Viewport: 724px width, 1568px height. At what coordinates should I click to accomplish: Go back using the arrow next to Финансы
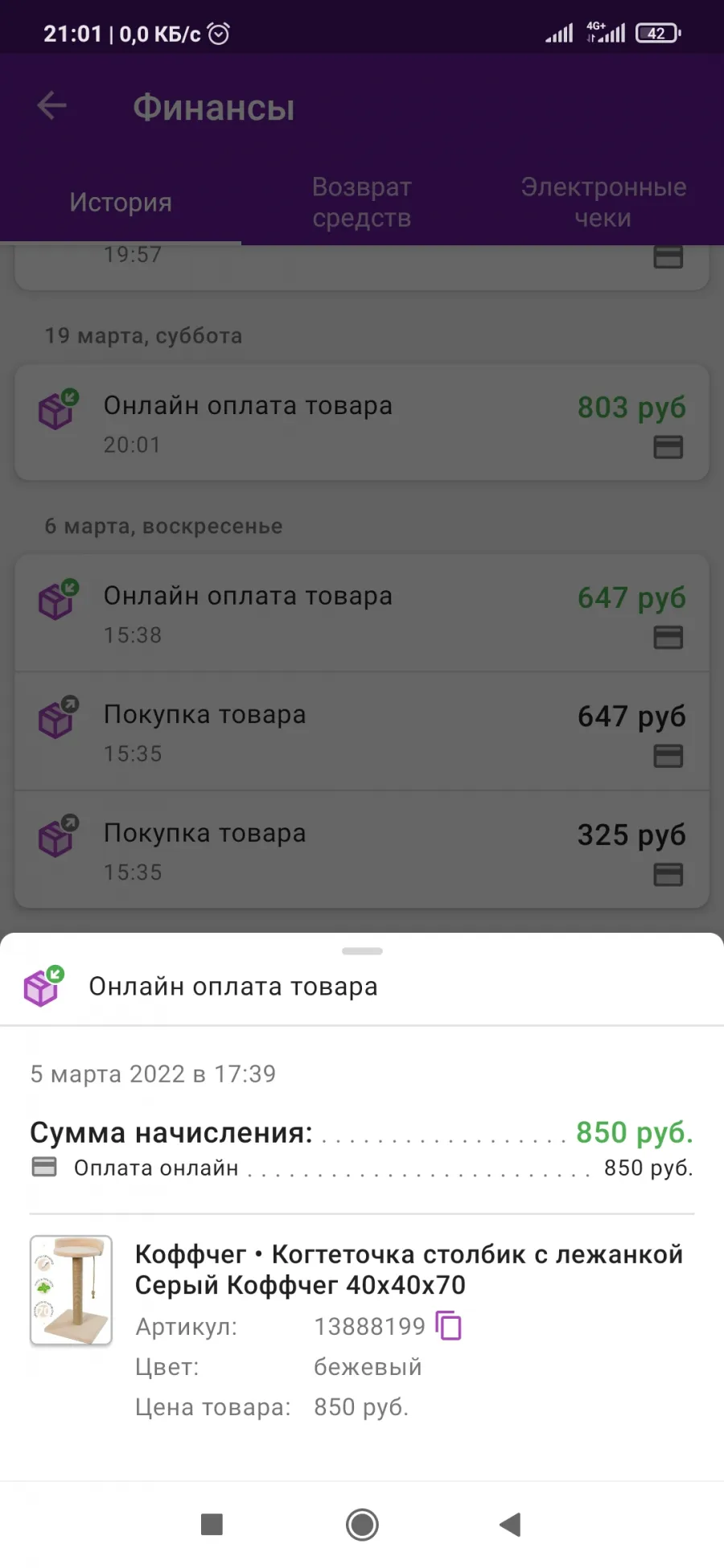tap(52, 106)
